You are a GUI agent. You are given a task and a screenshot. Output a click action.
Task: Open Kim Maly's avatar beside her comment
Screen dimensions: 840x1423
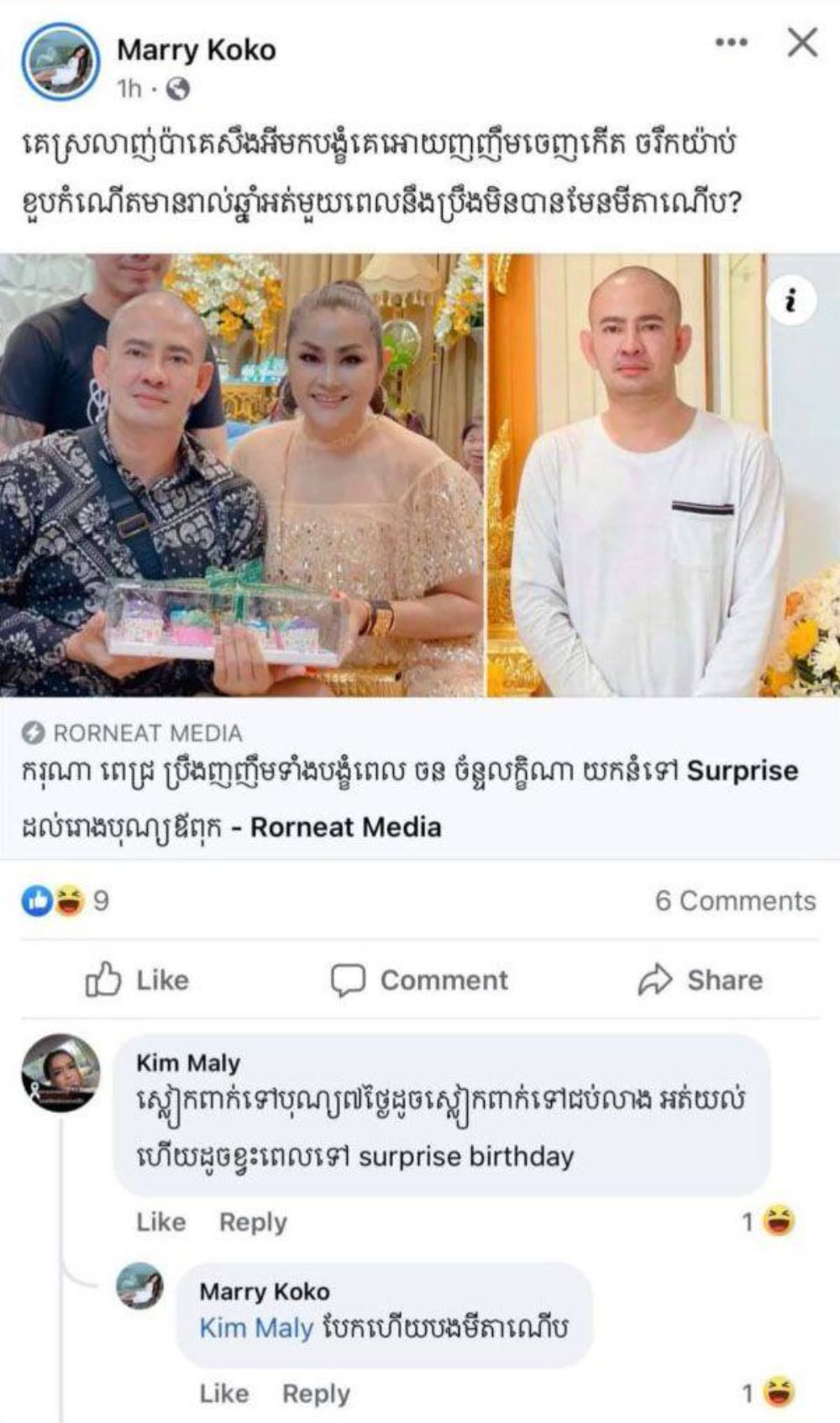point(60,1073)
